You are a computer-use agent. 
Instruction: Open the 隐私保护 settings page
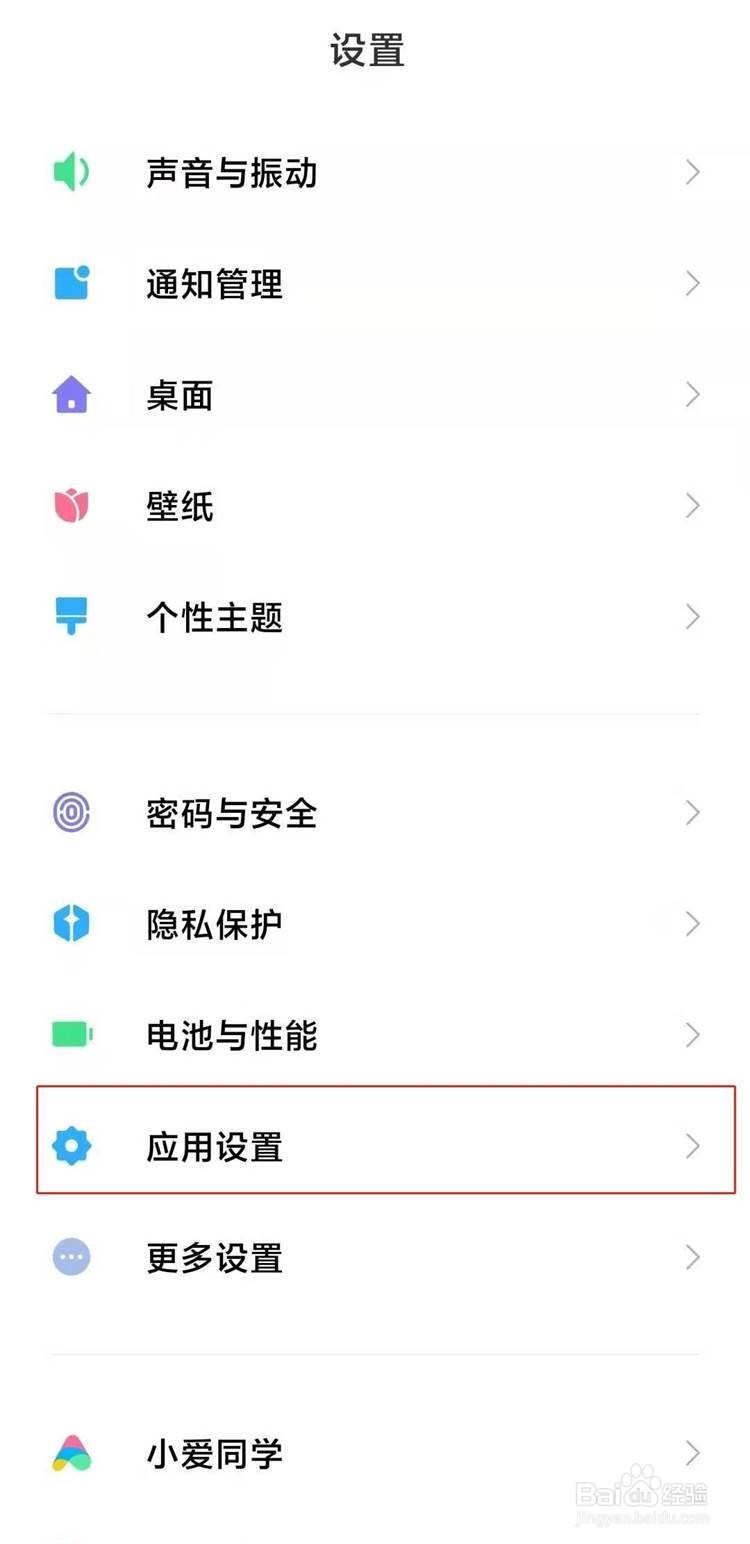375,924
